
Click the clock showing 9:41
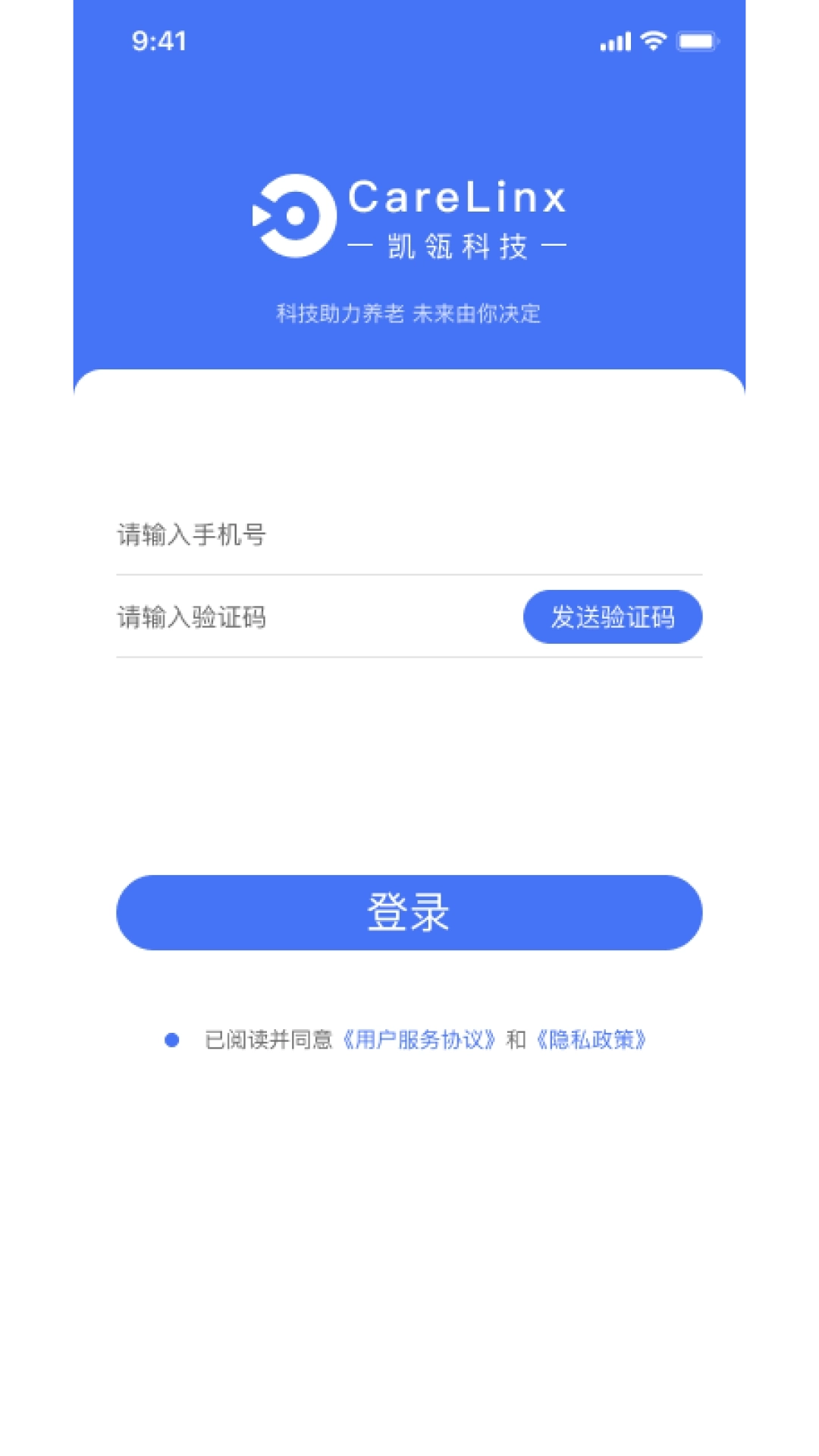tap(159, 42)
